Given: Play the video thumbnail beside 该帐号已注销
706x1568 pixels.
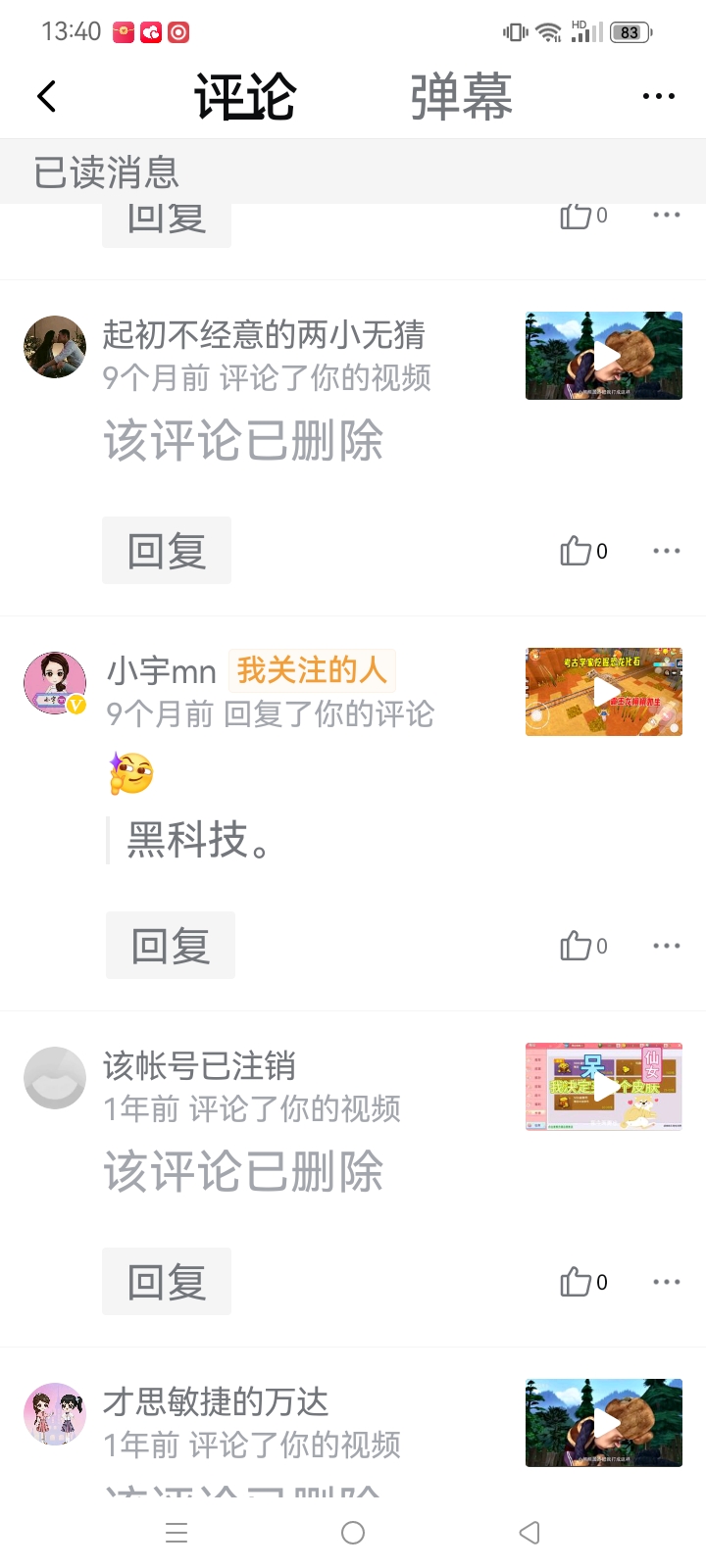Looking at the screenshot, I should click(604, 1087).
